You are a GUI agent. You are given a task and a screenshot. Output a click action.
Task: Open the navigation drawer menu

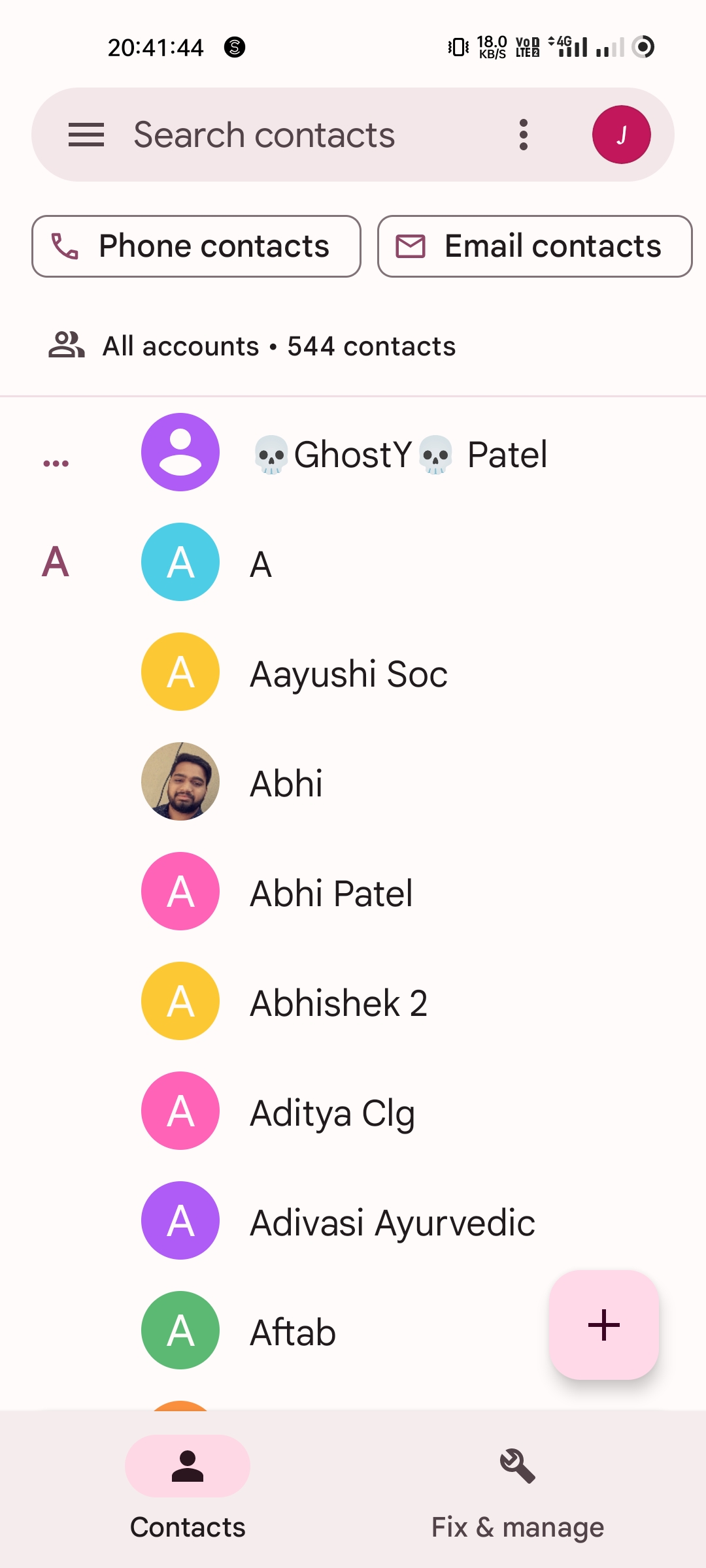(86, 135)
